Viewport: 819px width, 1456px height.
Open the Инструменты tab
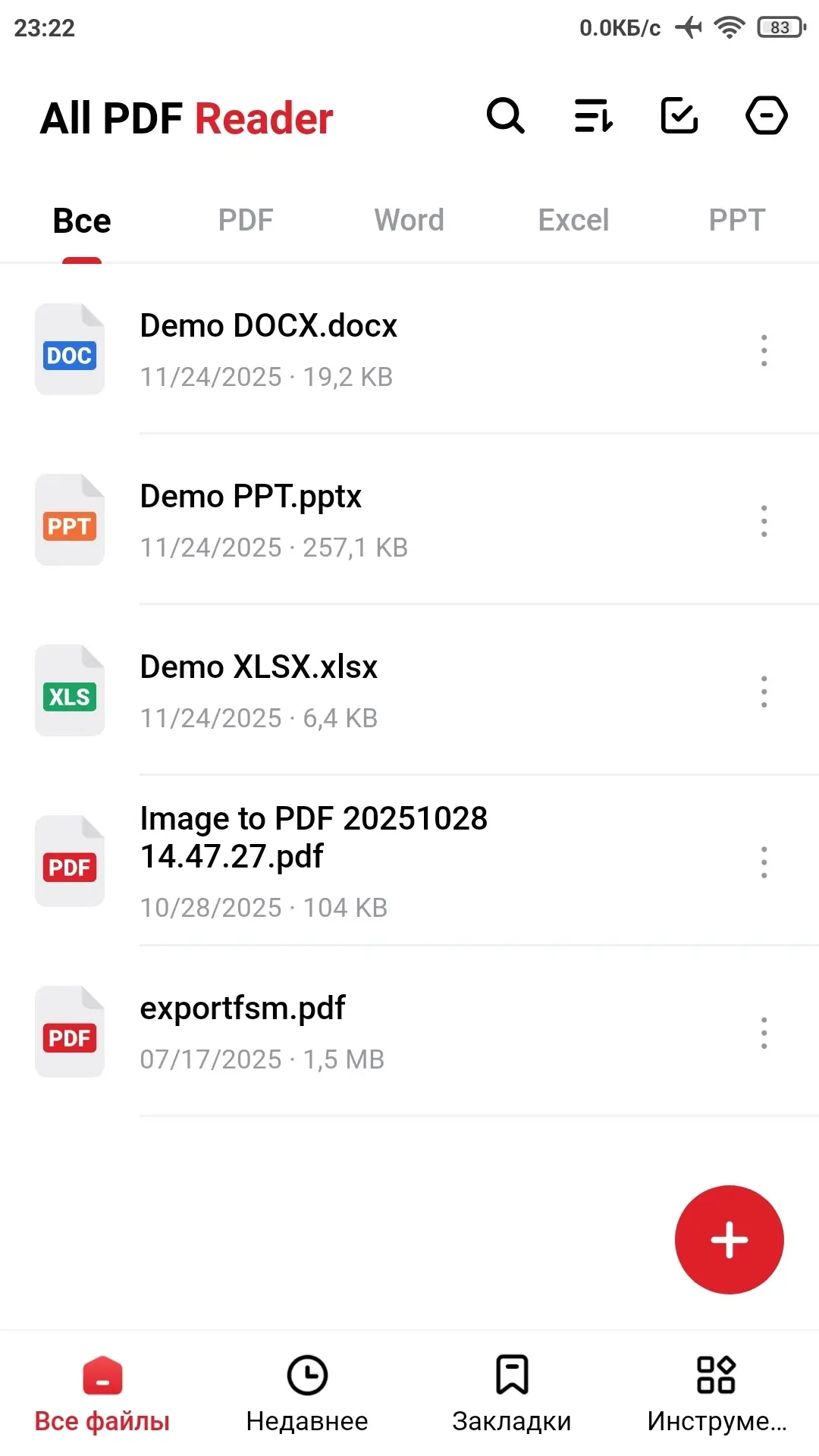tap(717, 1394)
